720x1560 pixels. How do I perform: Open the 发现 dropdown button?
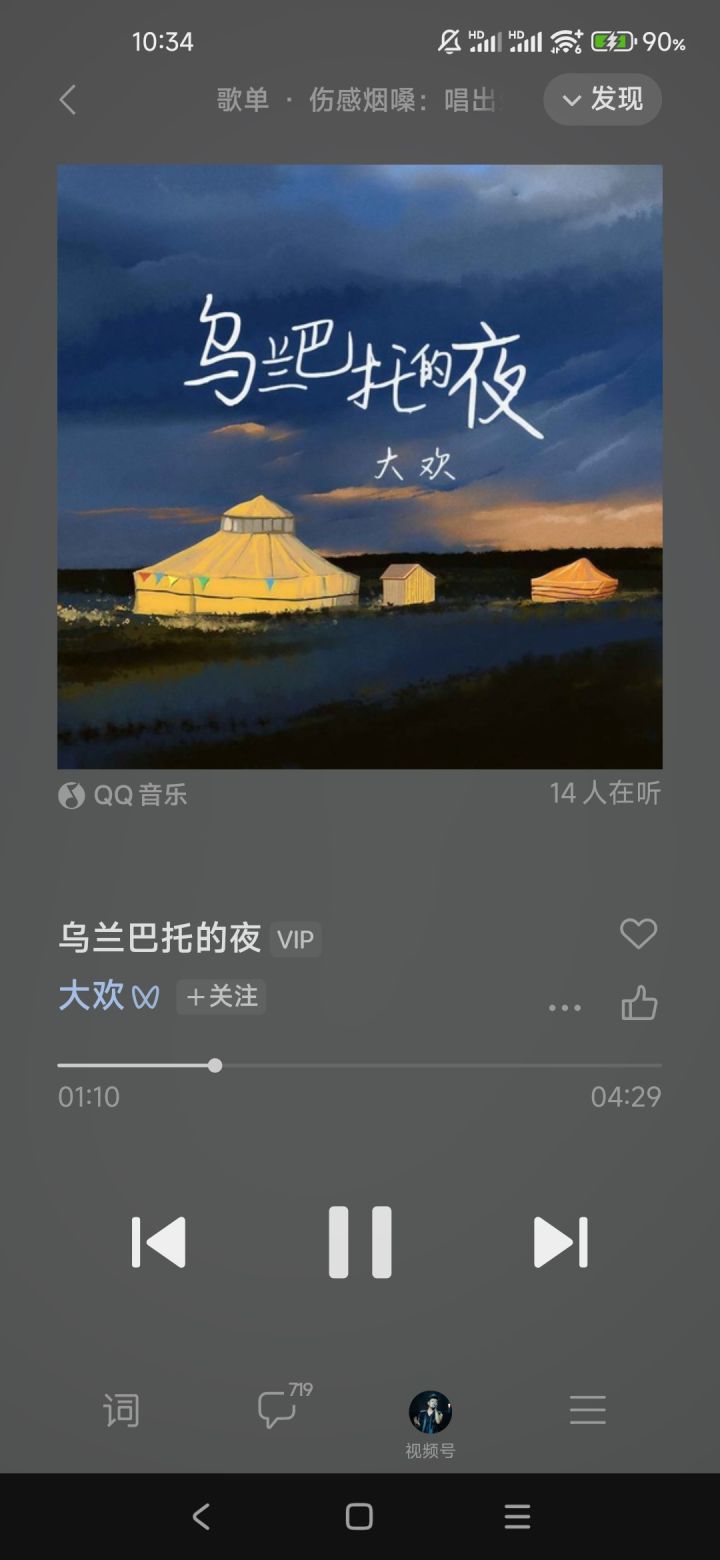click(x=602, y=99)
